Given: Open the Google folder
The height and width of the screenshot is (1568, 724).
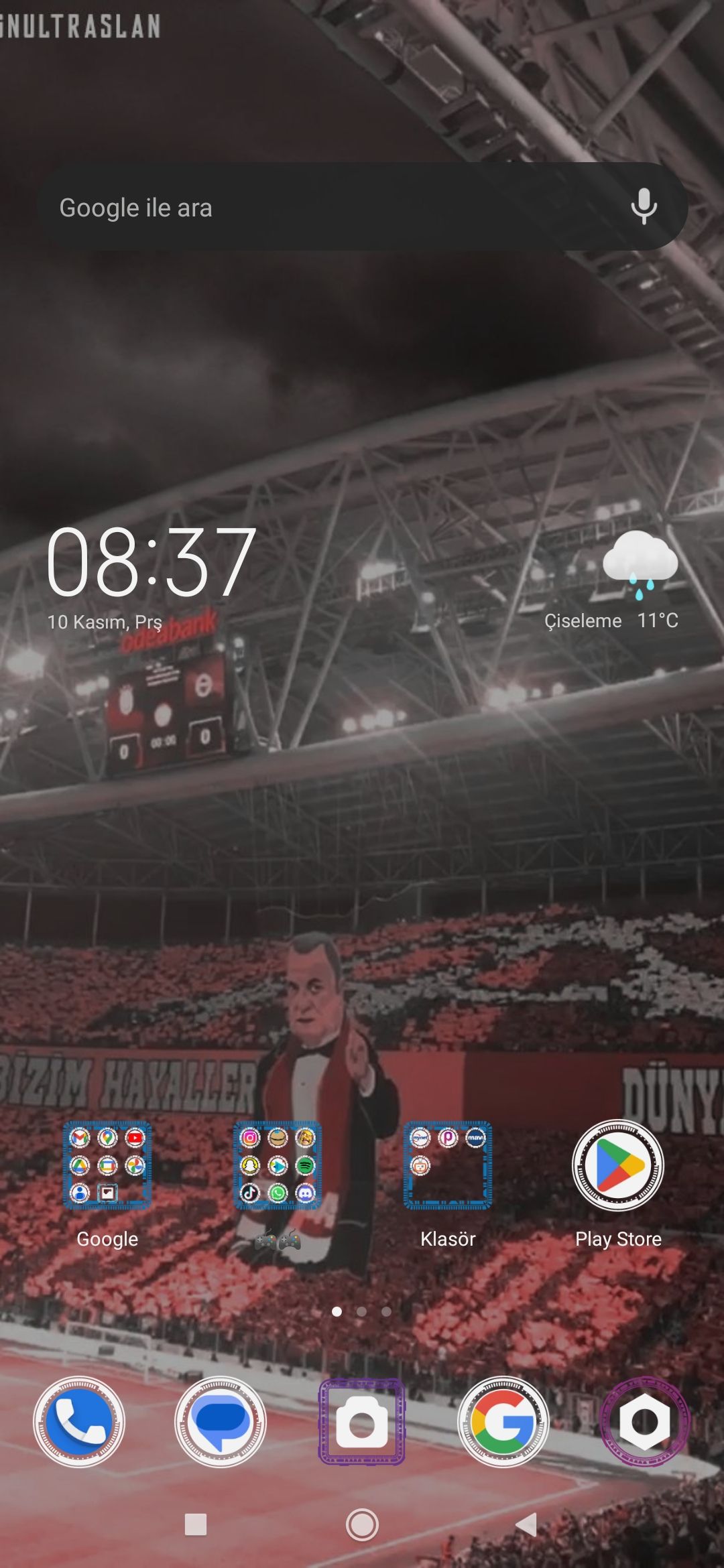Looking at the screenshot, I should (107, 1166).
